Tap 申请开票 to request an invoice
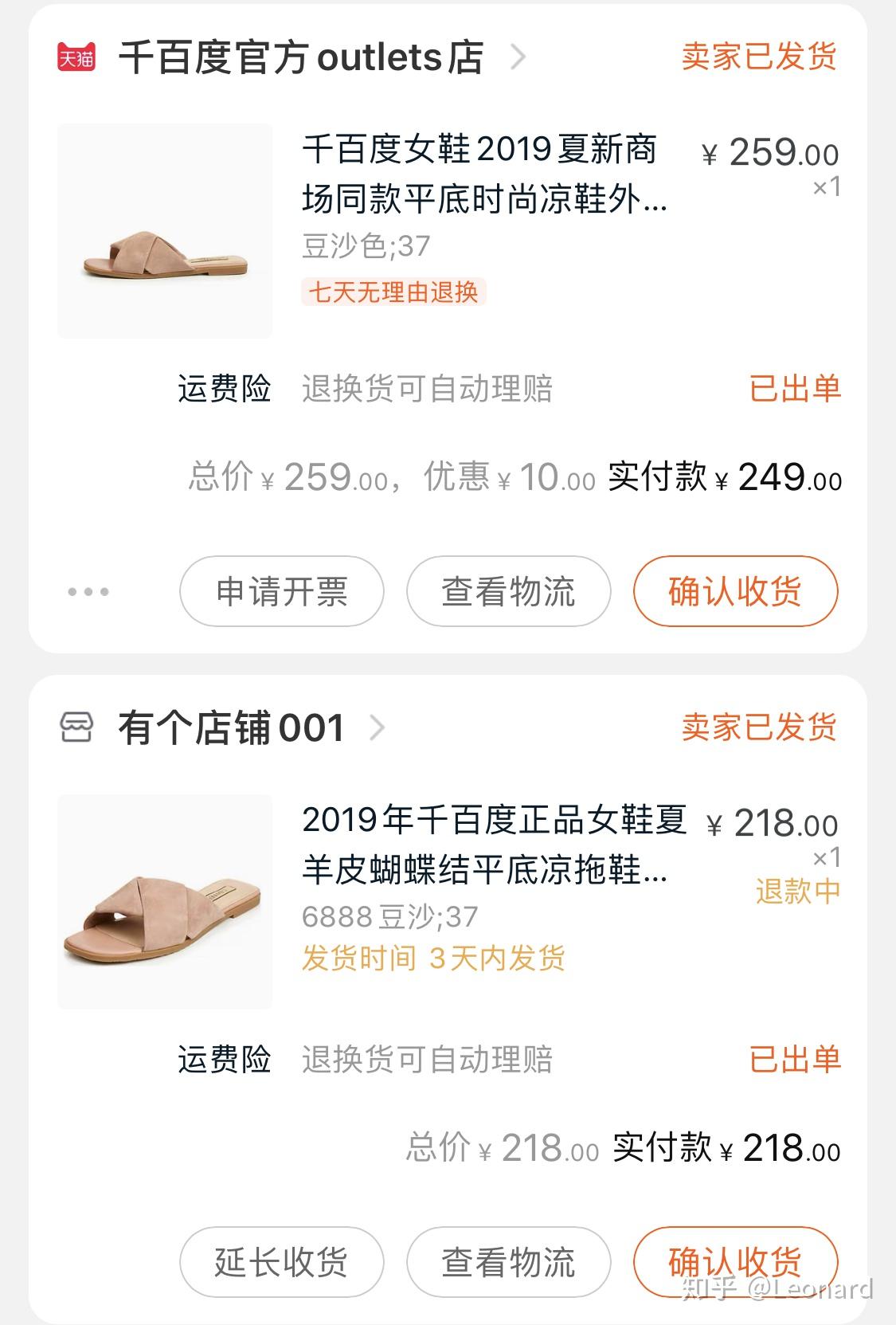896x1325 pixels. (x=282, y=592)
